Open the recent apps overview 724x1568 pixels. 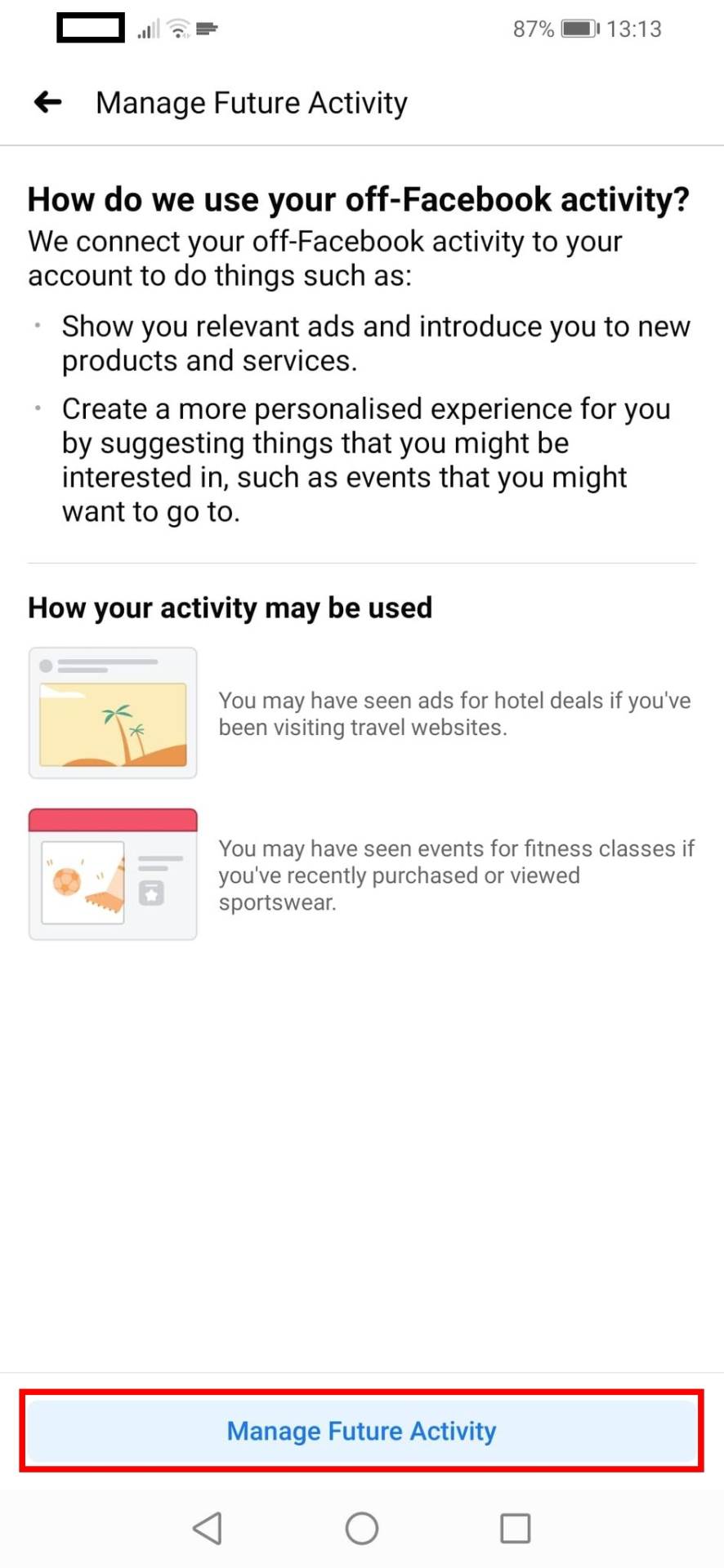tap(515, 1528)
